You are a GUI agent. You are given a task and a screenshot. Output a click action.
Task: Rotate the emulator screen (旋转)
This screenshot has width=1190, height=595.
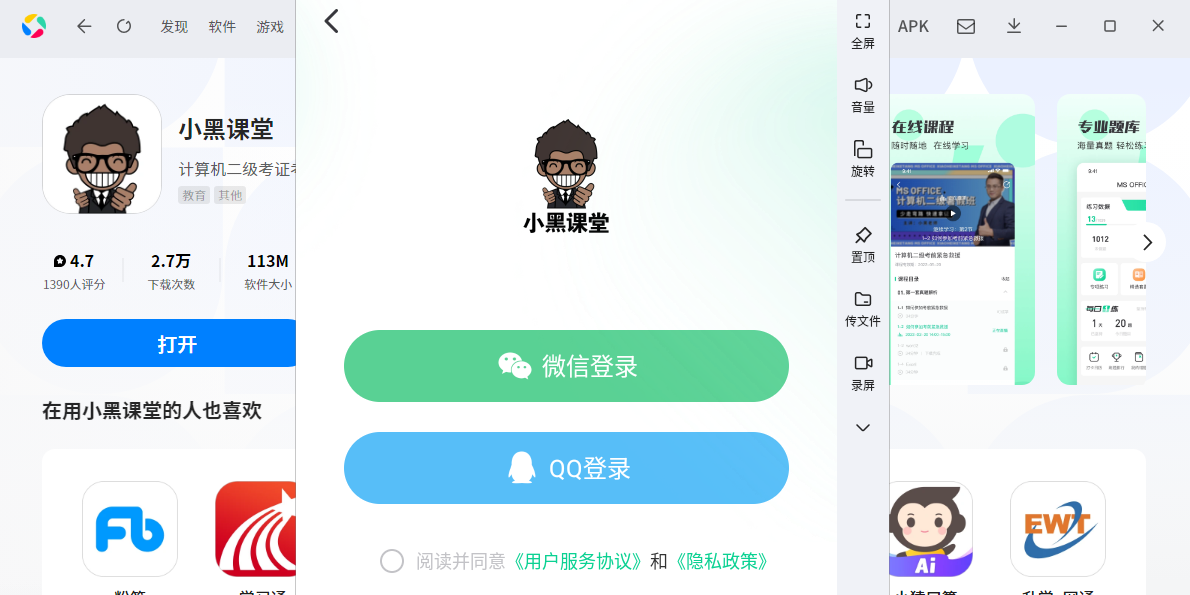pos(862,158)
